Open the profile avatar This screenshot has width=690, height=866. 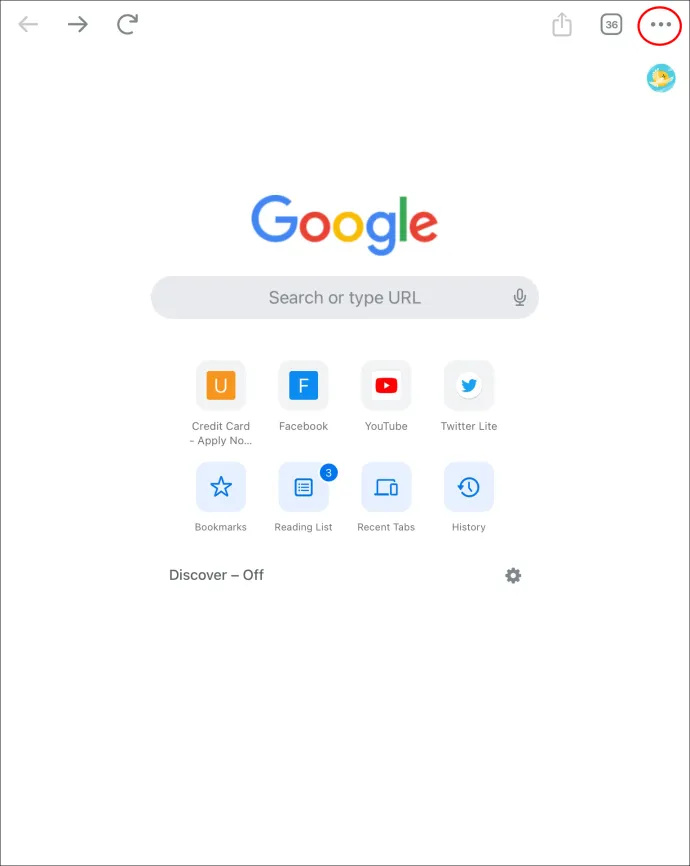pos(661,78)
